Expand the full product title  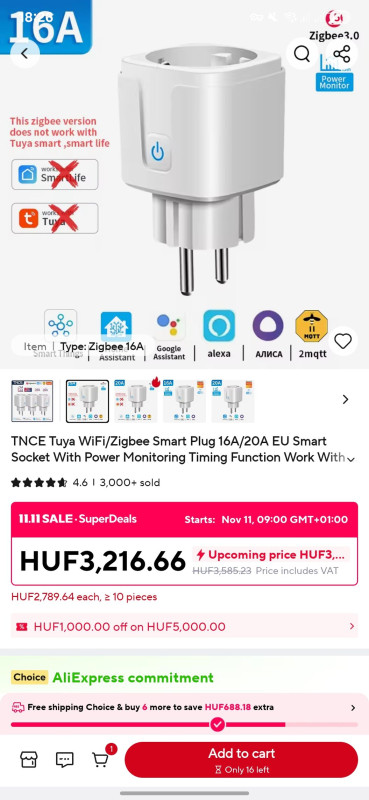351,459
